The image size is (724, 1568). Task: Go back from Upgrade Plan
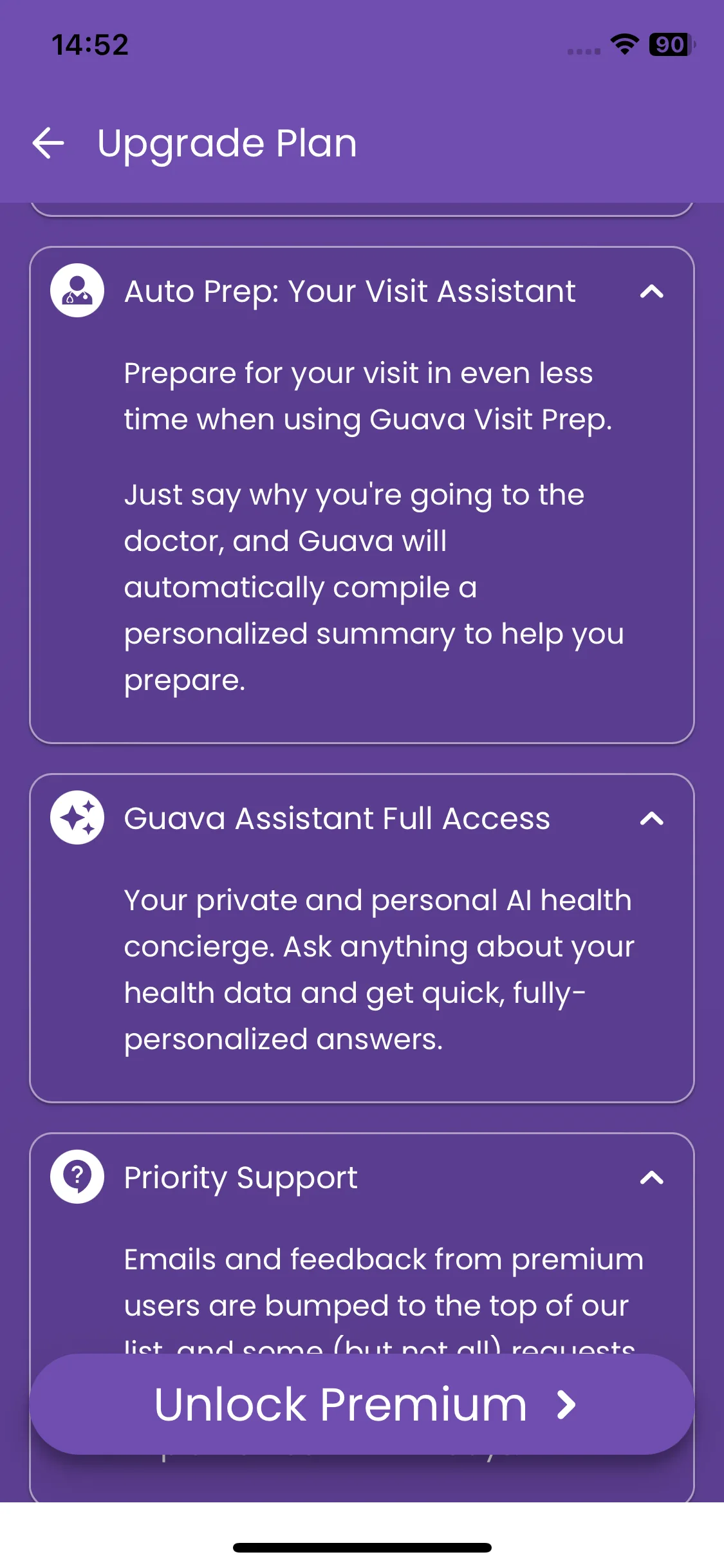click(x=49, y=143)
